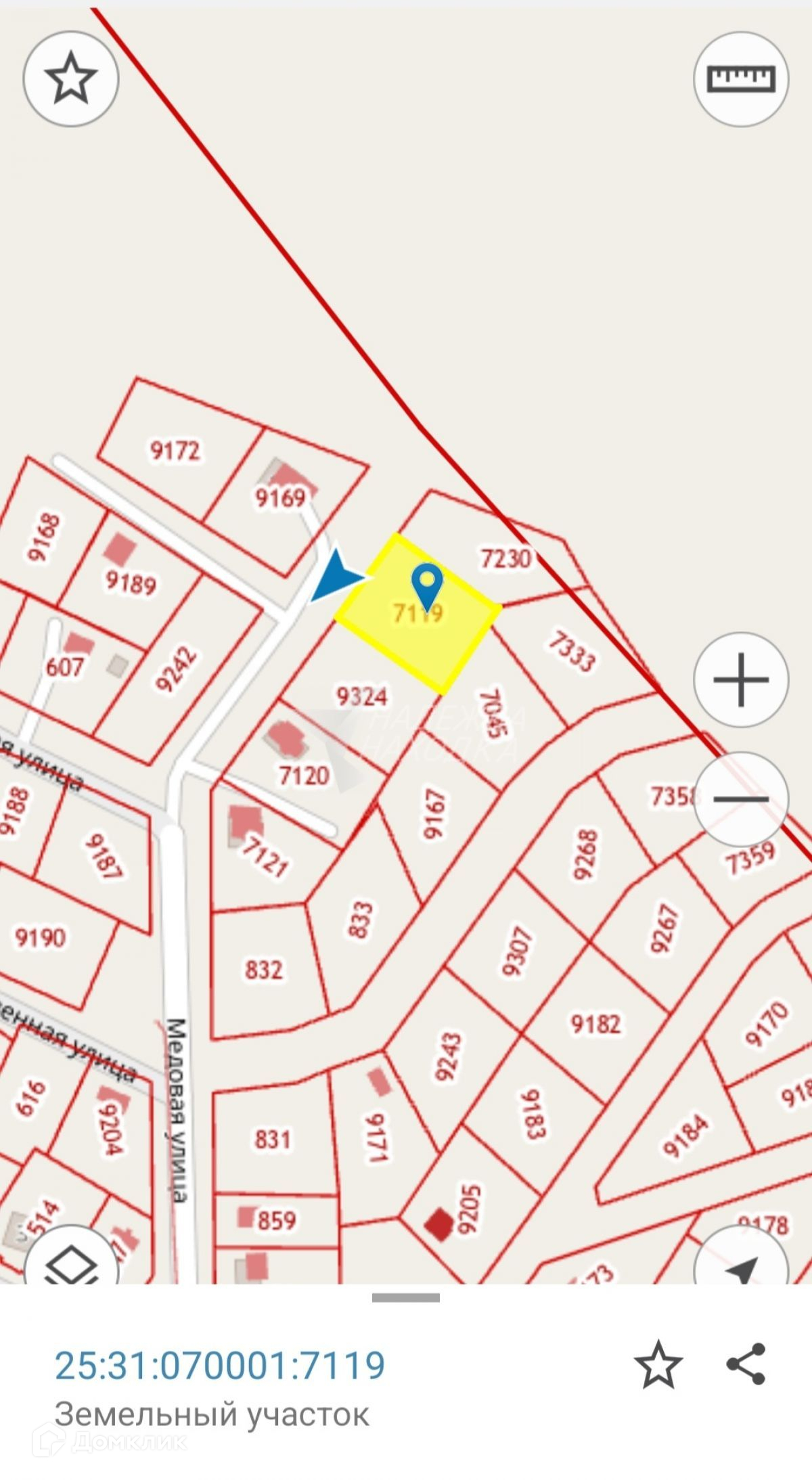
Task: Select parcel 7230 on the map
Action: (505, 559)
